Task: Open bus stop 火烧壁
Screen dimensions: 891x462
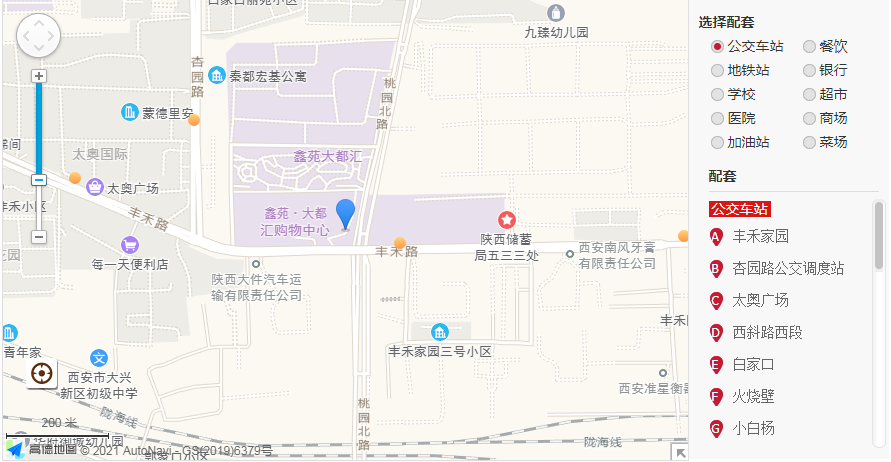Action: pos(753,396)
